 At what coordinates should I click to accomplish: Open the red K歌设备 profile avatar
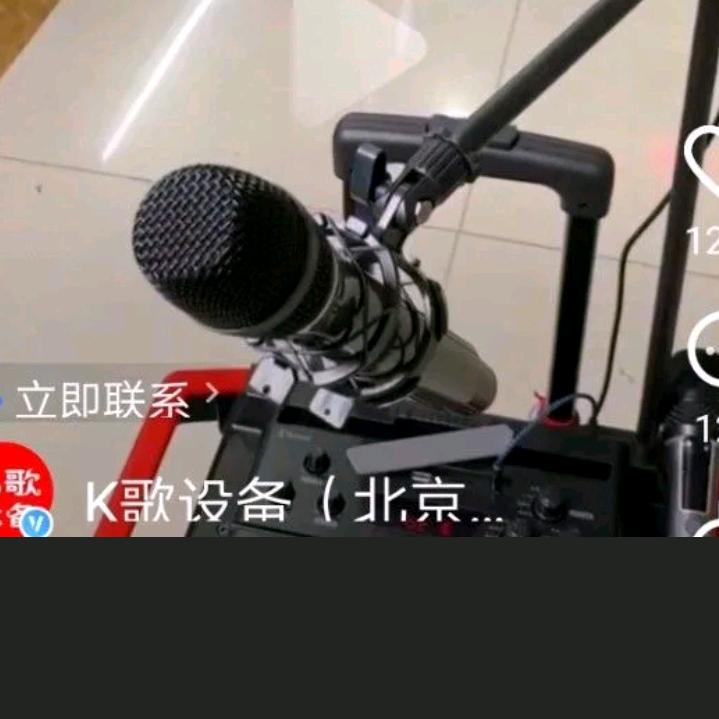[22, 496]
